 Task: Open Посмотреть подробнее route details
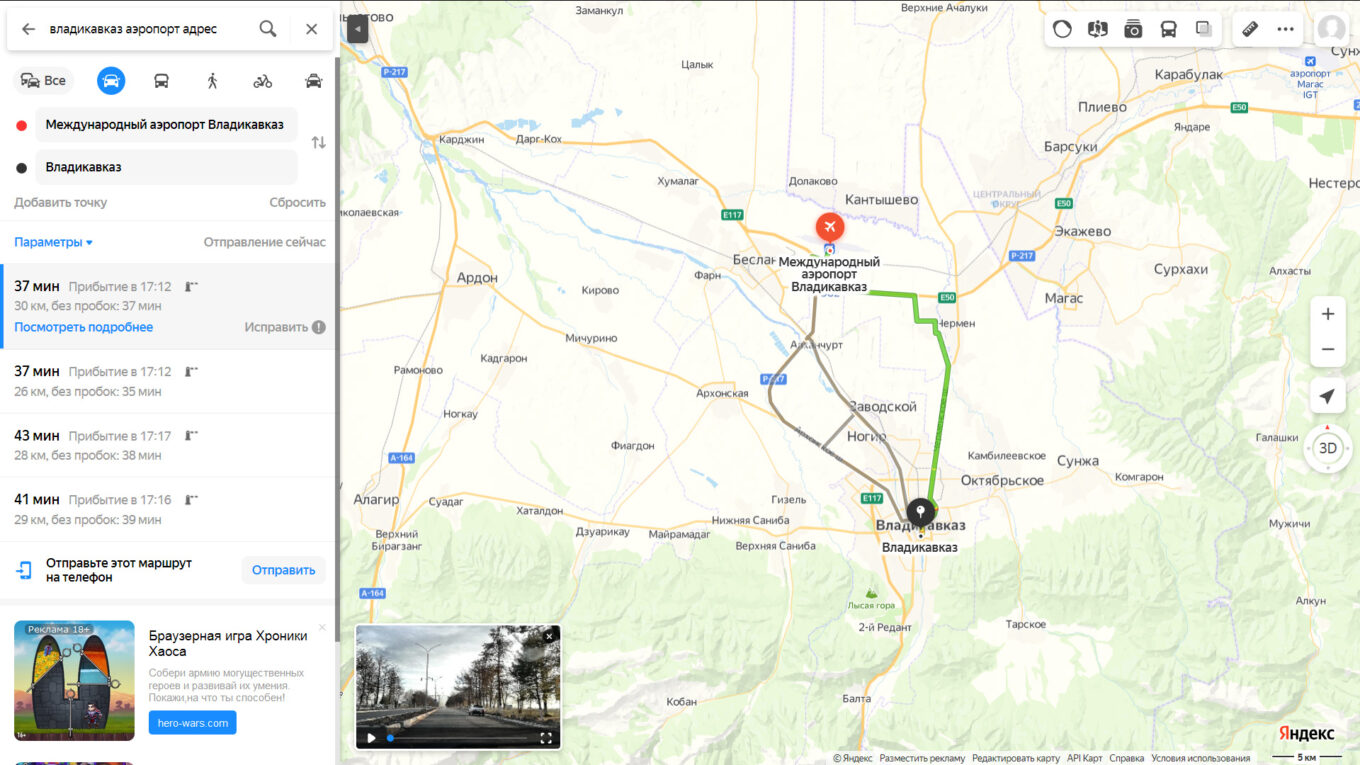(83, 327)
